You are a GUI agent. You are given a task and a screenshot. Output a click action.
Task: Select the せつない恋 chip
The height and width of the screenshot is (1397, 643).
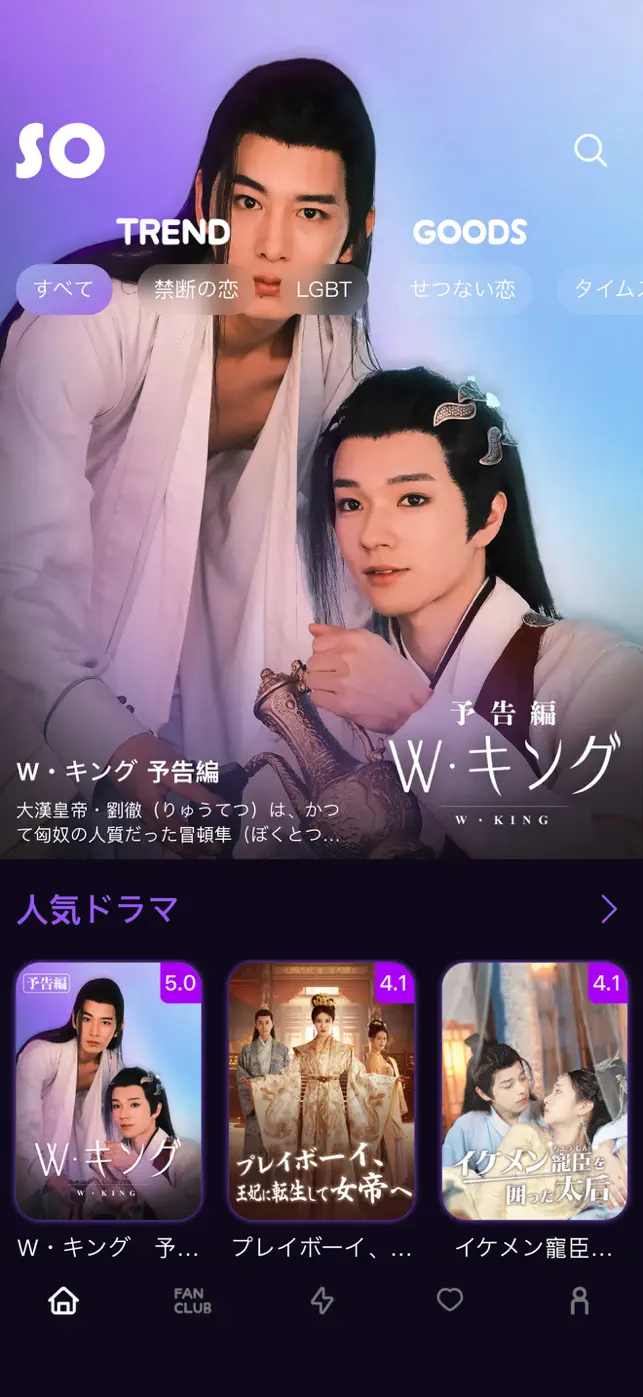point(462,290)
